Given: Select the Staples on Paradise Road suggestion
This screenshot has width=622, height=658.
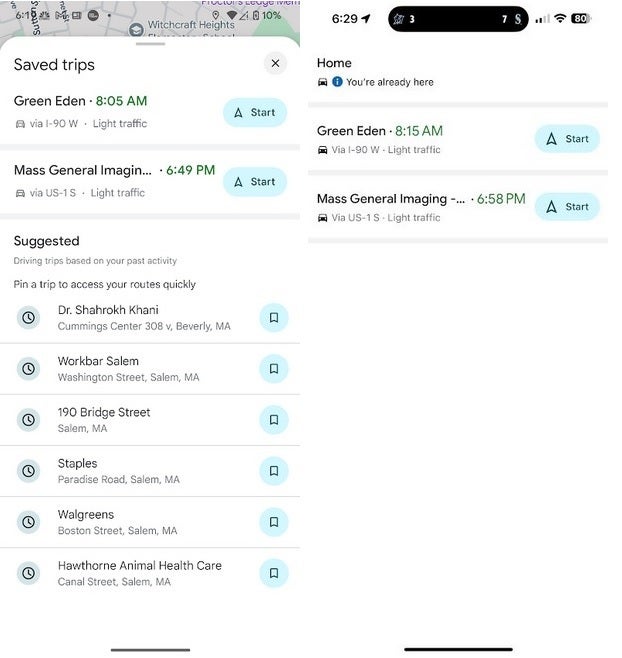Looking at the screenshot, I should click(x=118, y=471).
